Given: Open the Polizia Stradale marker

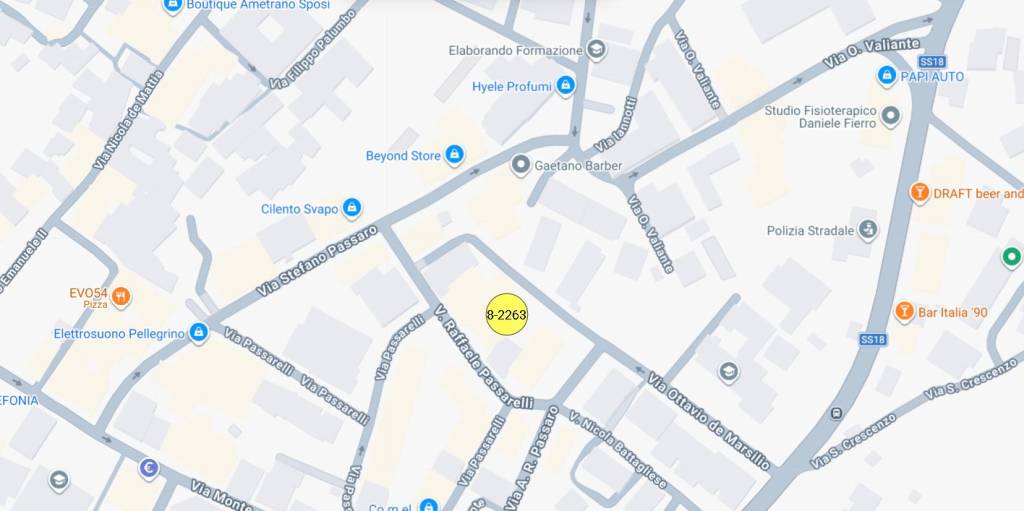Looking at the screenshot, I should 867,230.
